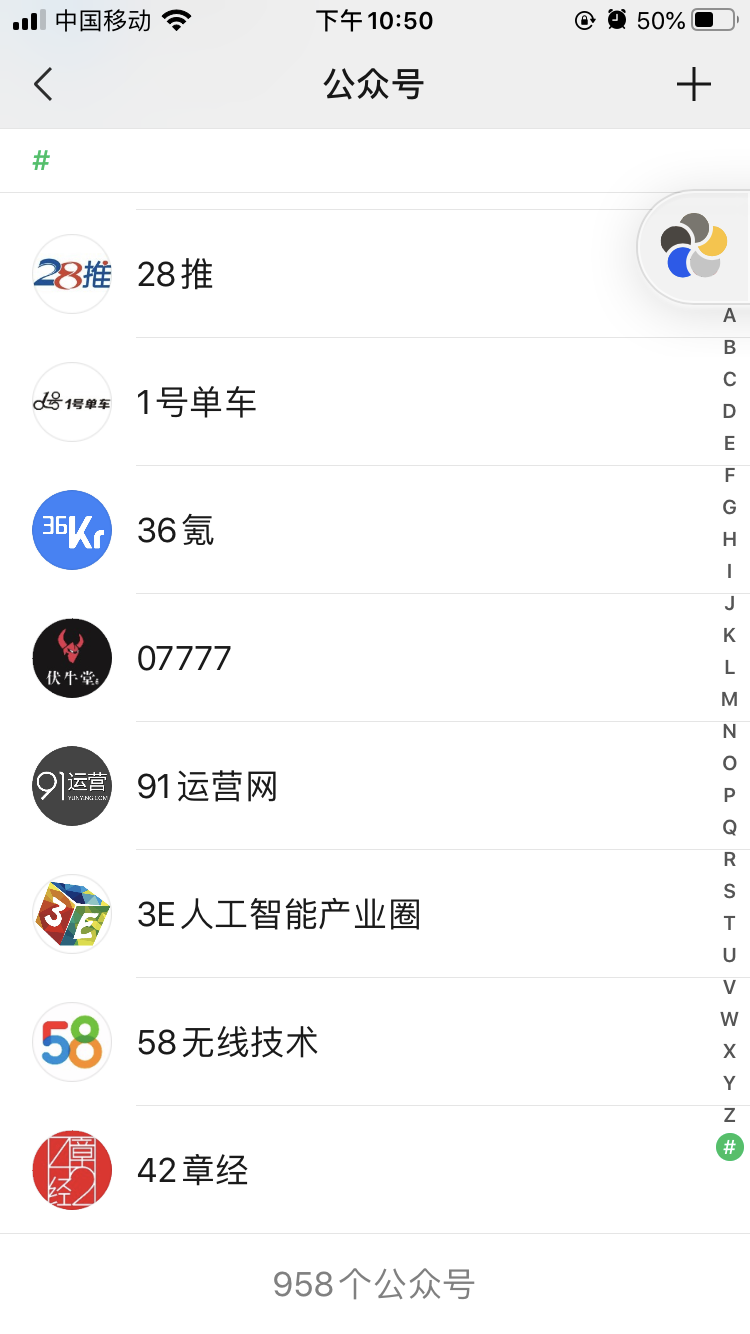Tap the 58无线技术 circular logo
This screenshot has height=1334, width=750.
click(71, 1042)
